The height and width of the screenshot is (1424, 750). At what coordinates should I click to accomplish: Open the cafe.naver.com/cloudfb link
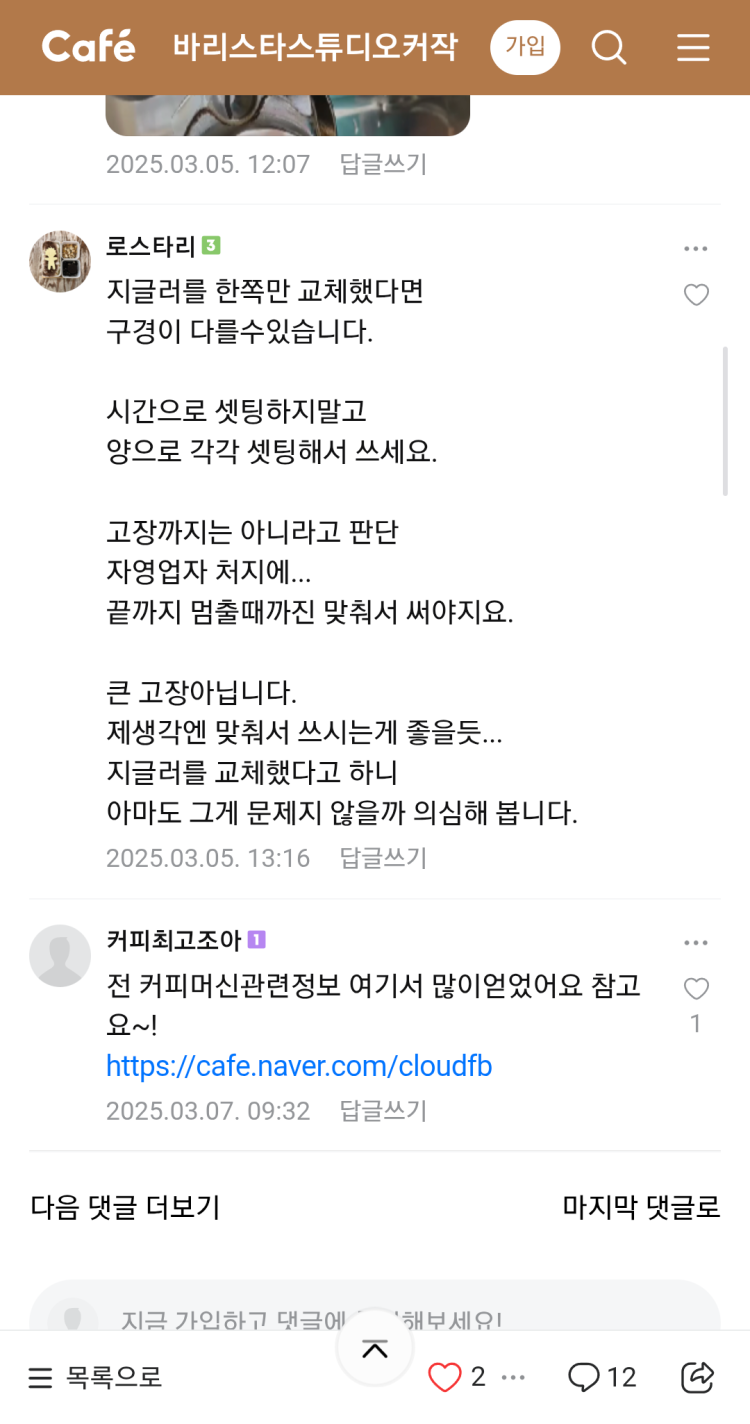(299, 1066)
